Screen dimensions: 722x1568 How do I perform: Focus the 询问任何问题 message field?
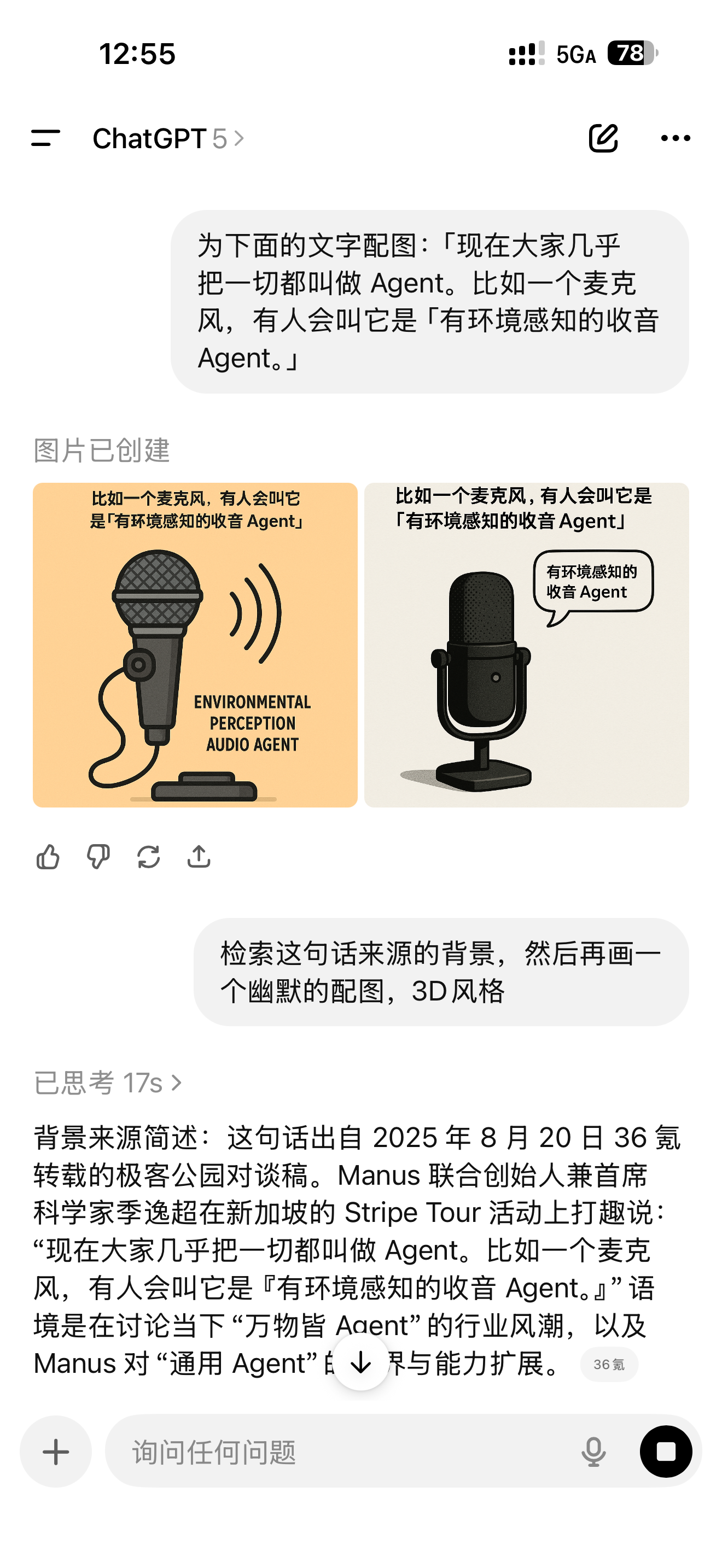coord(341,1452)
